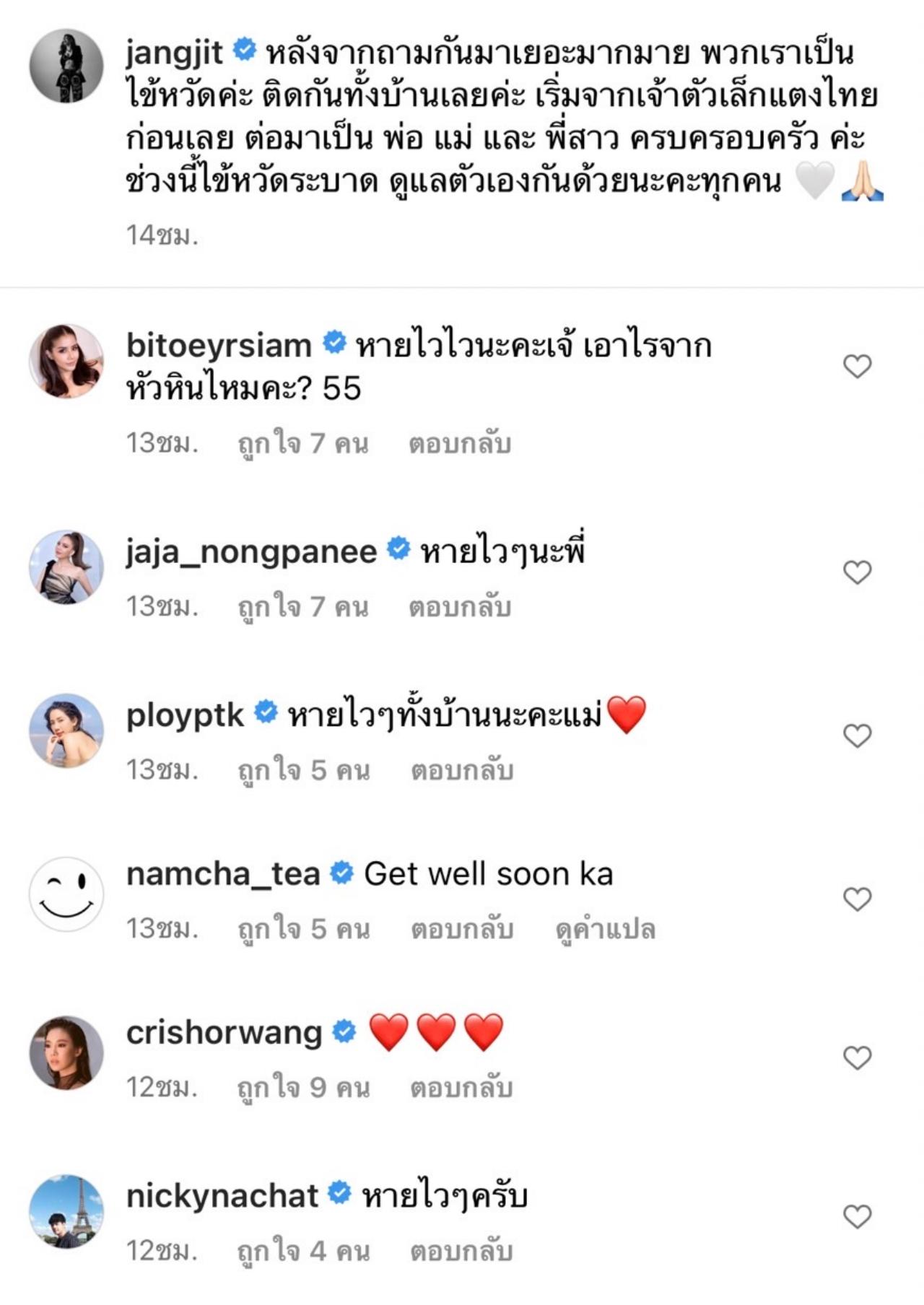Like bitoeyrsiam's comment
The image size is (924, 1305).
pos(857,367)
